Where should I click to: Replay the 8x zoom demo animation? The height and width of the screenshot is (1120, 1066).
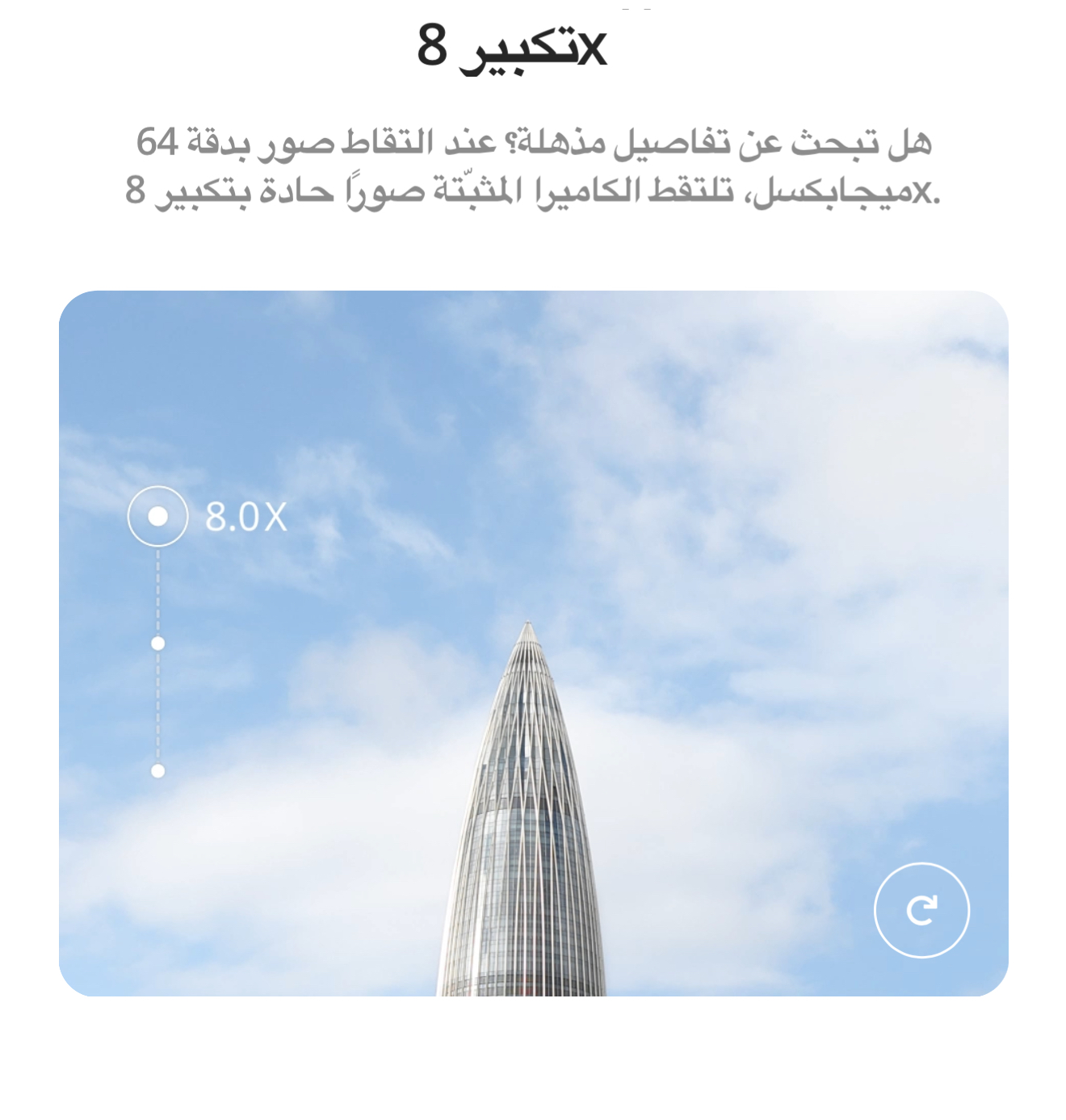pyautogui.click(x=921, y=910)
